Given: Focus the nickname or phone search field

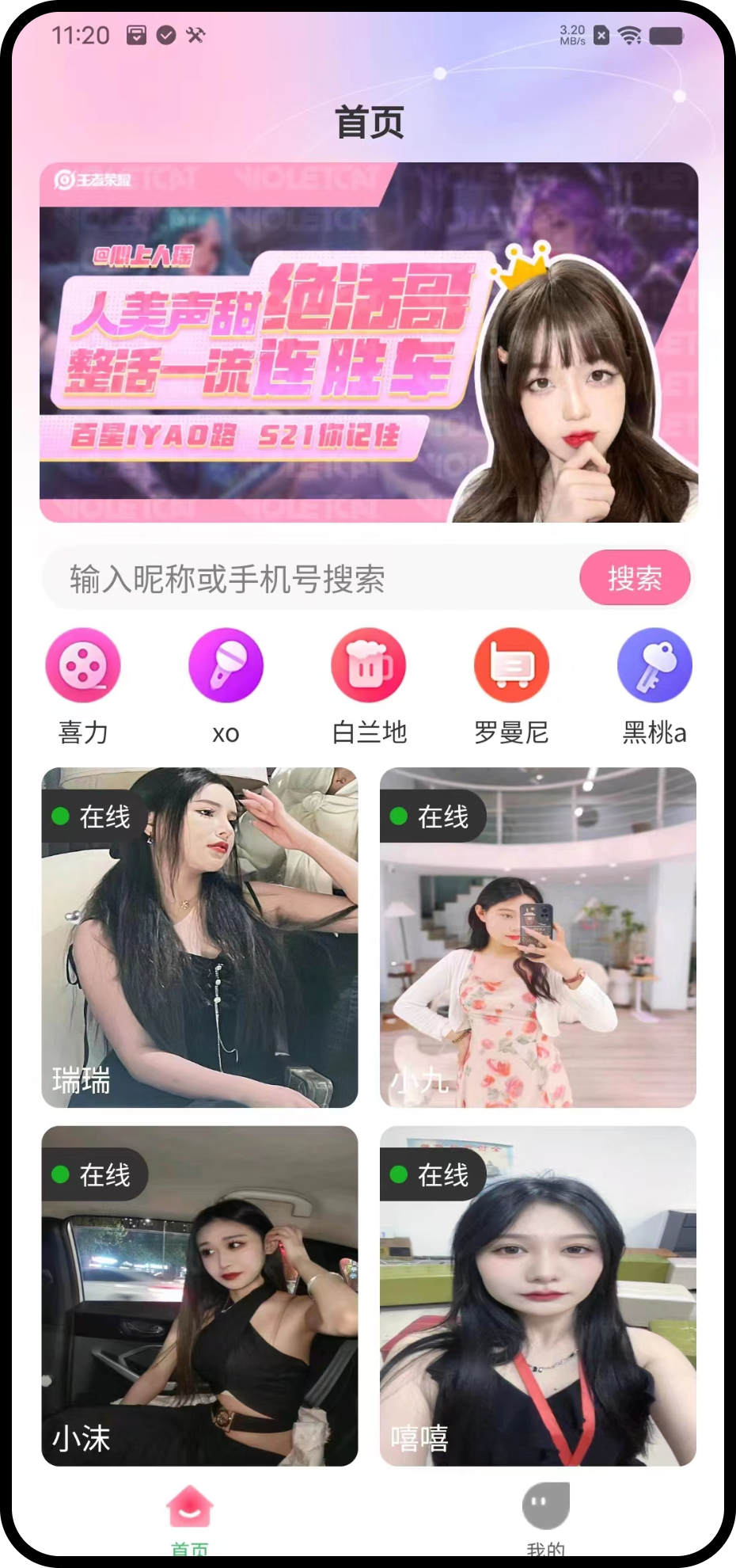Looking at the screenshot, I should [x=309, y=579].
